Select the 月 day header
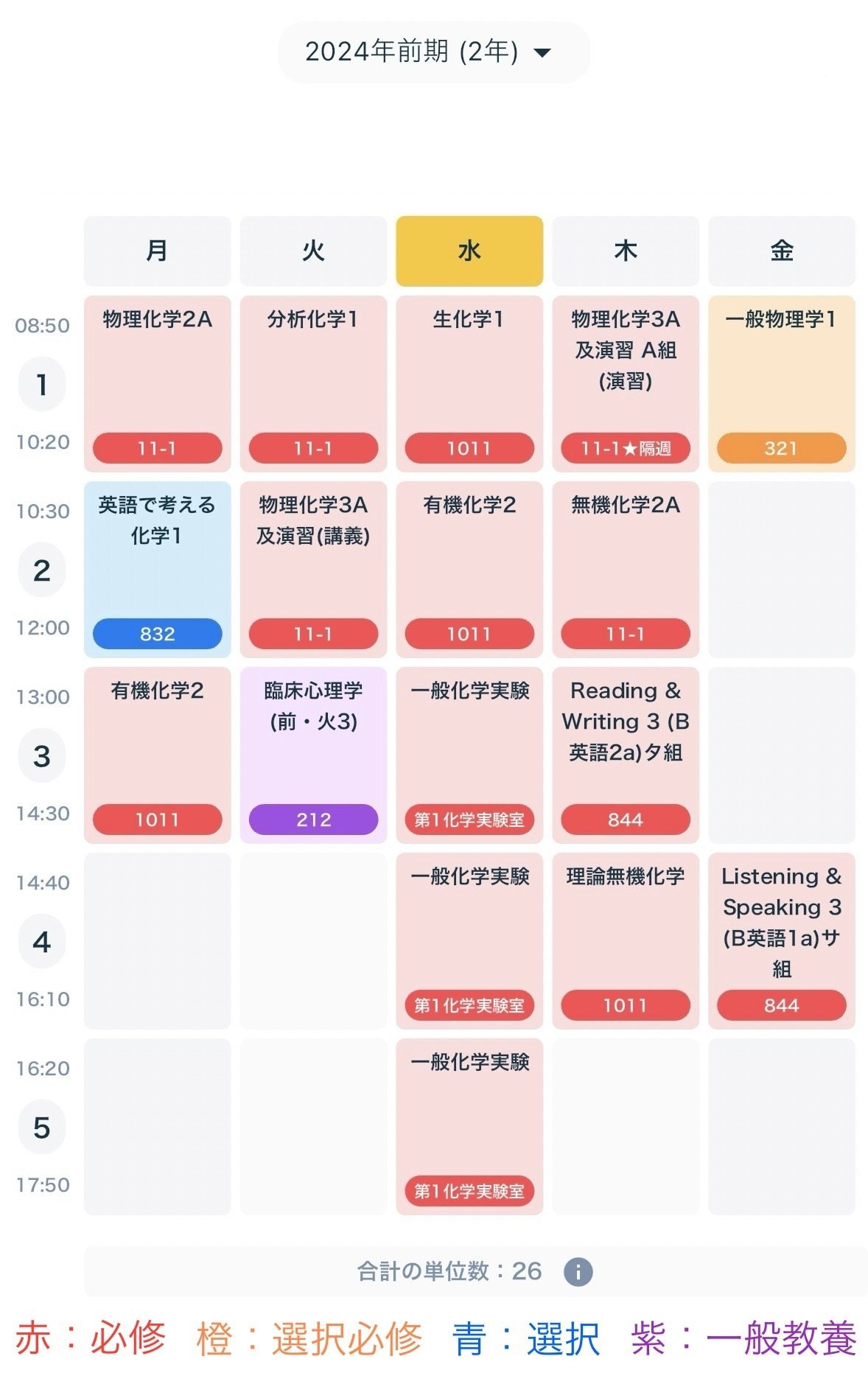The image size is (868, 1387). [x=157, y=251]
